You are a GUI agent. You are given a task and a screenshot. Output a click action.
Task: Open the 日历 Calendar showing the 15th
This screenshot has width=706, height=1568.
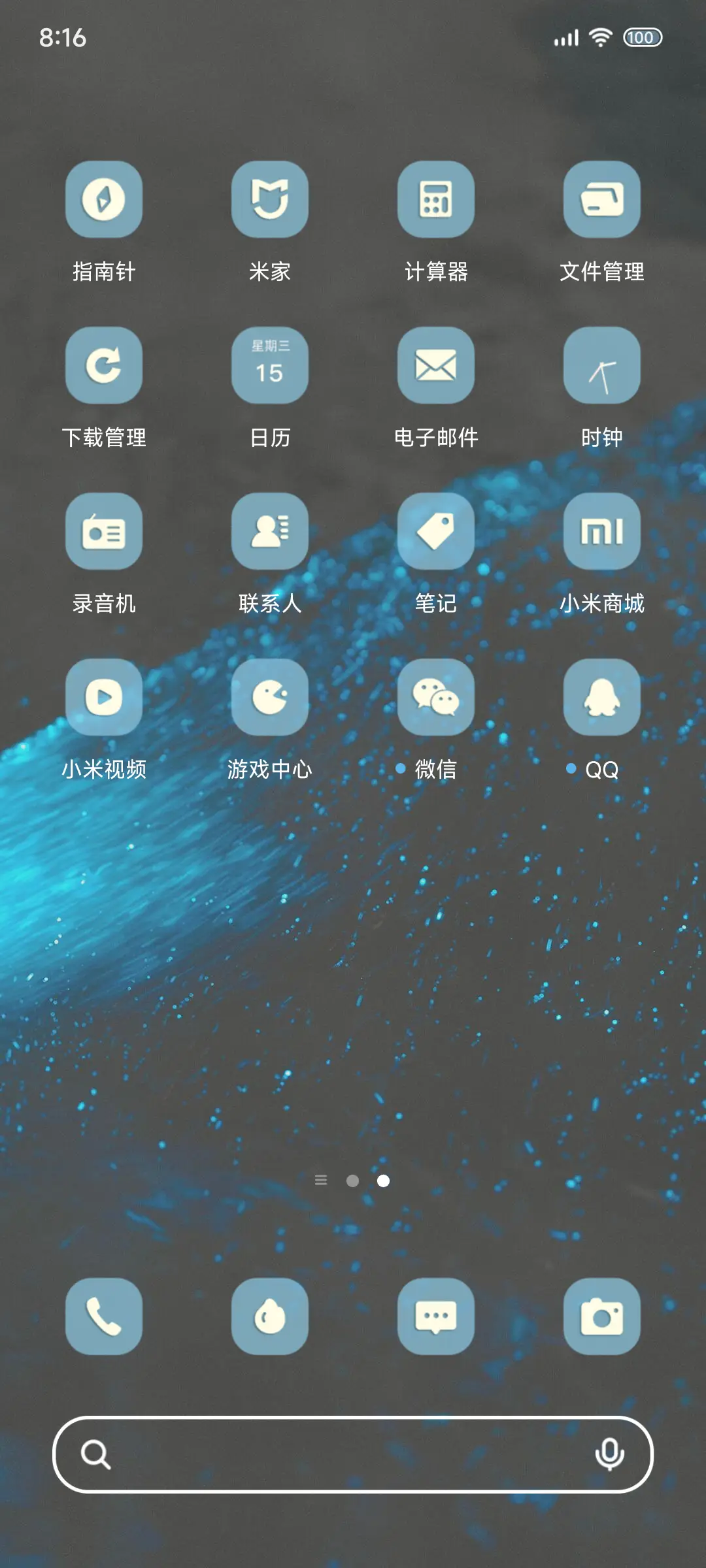pyautogui.click(x=271, y=366)
